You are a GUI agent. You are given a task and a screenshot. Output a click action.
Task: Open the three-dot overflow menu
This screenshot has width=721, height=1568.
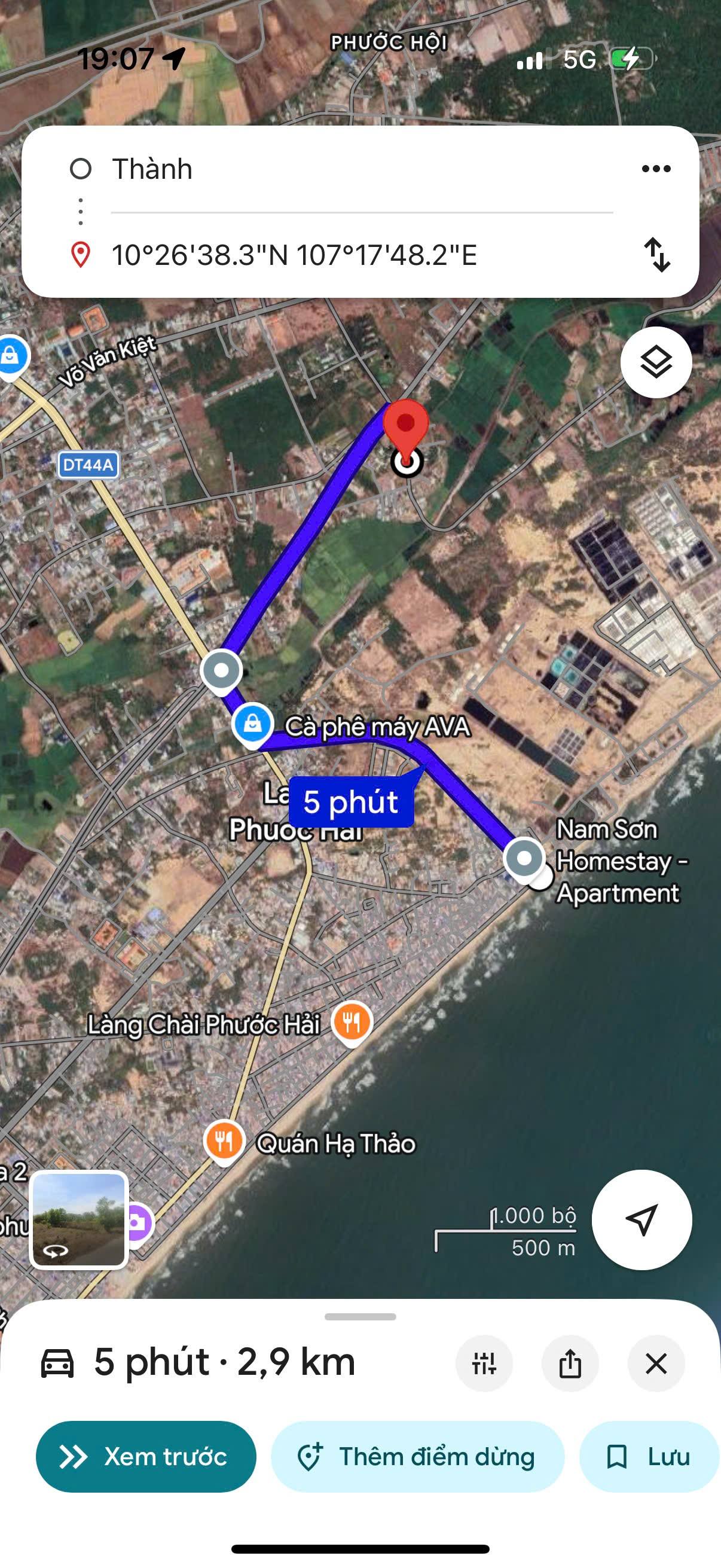(x=656, y=169)
